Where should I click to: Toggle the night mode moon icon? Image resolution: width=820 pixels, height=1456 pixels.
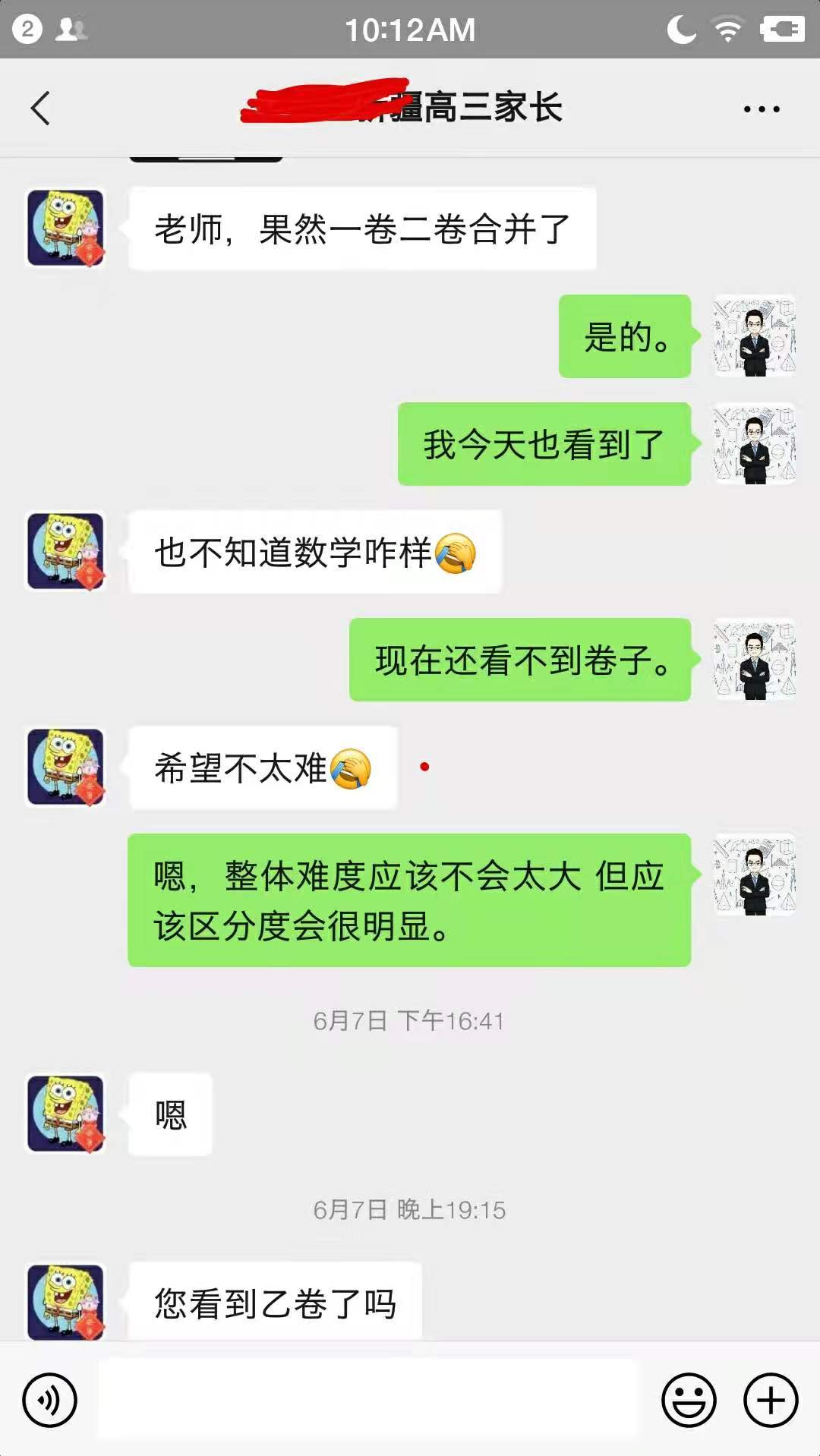coord(681,29)
